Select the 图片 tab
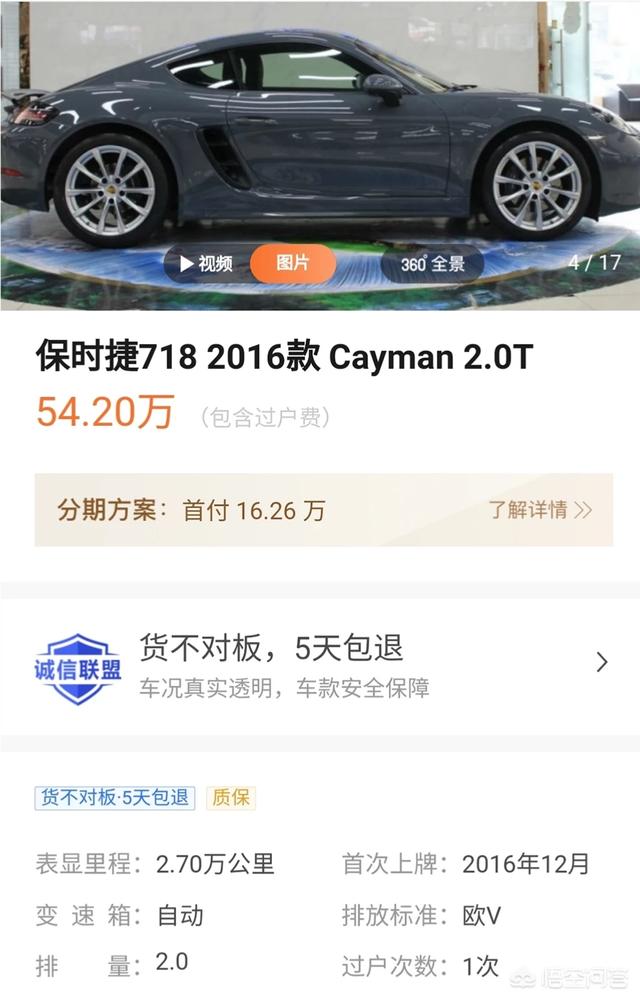Screen dimensions: 640x1000 pos(293,264)
